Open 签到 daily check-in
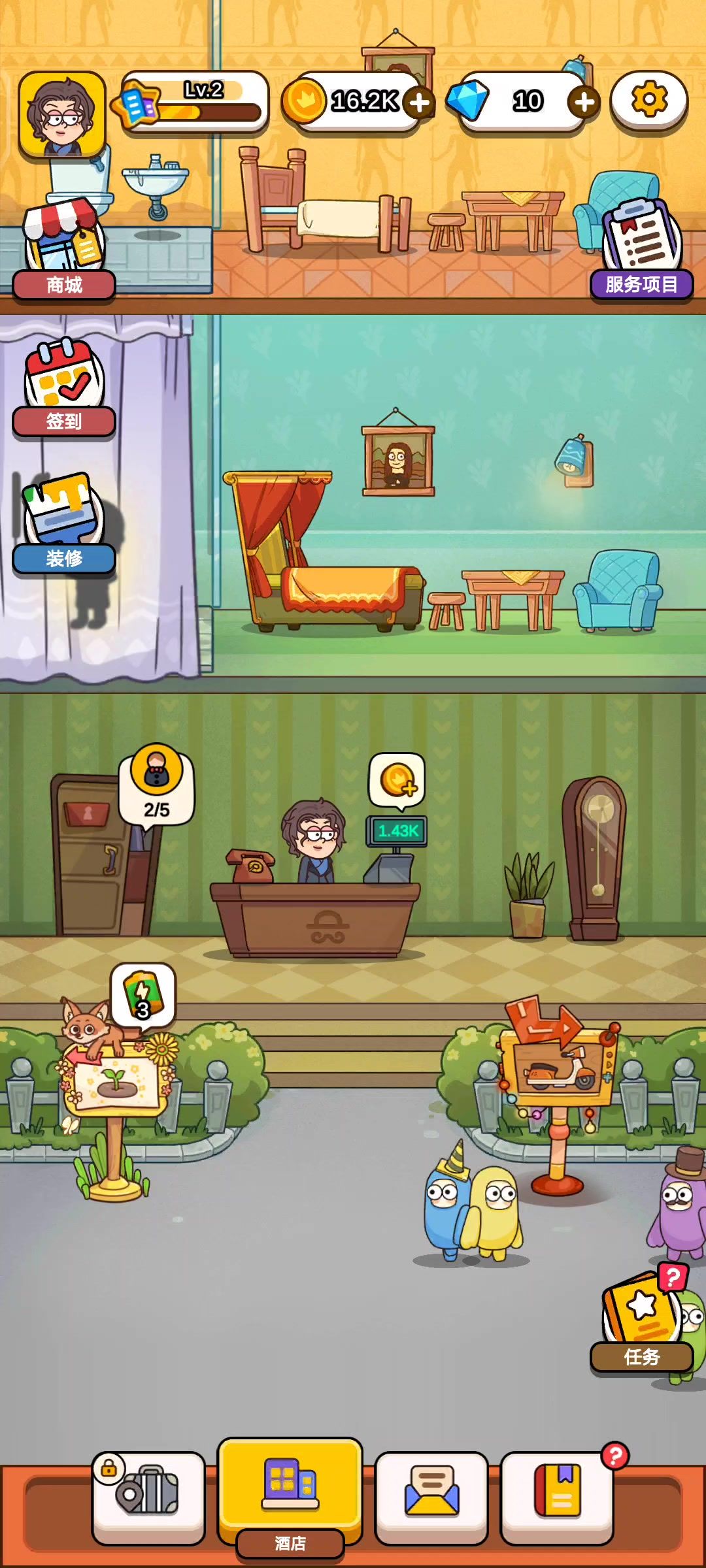The height and width of the screenshot is (1568, 706). tap(63, 387)
